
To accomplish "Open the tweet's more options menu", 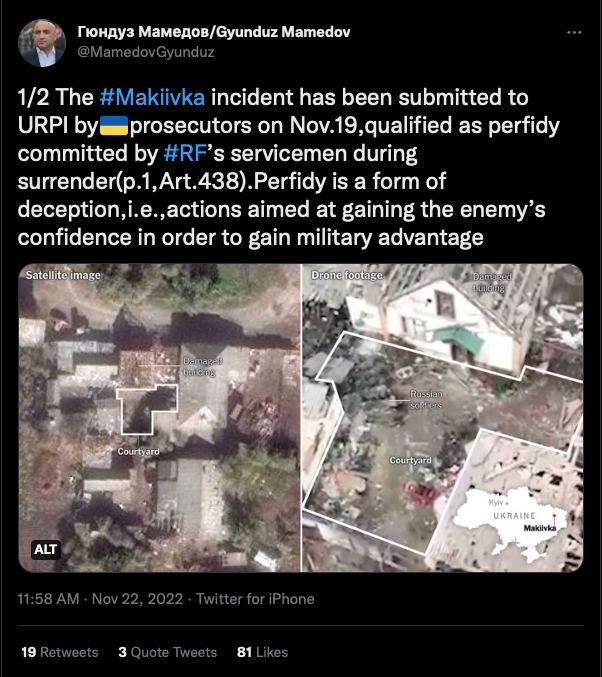I will click(573, 33).
